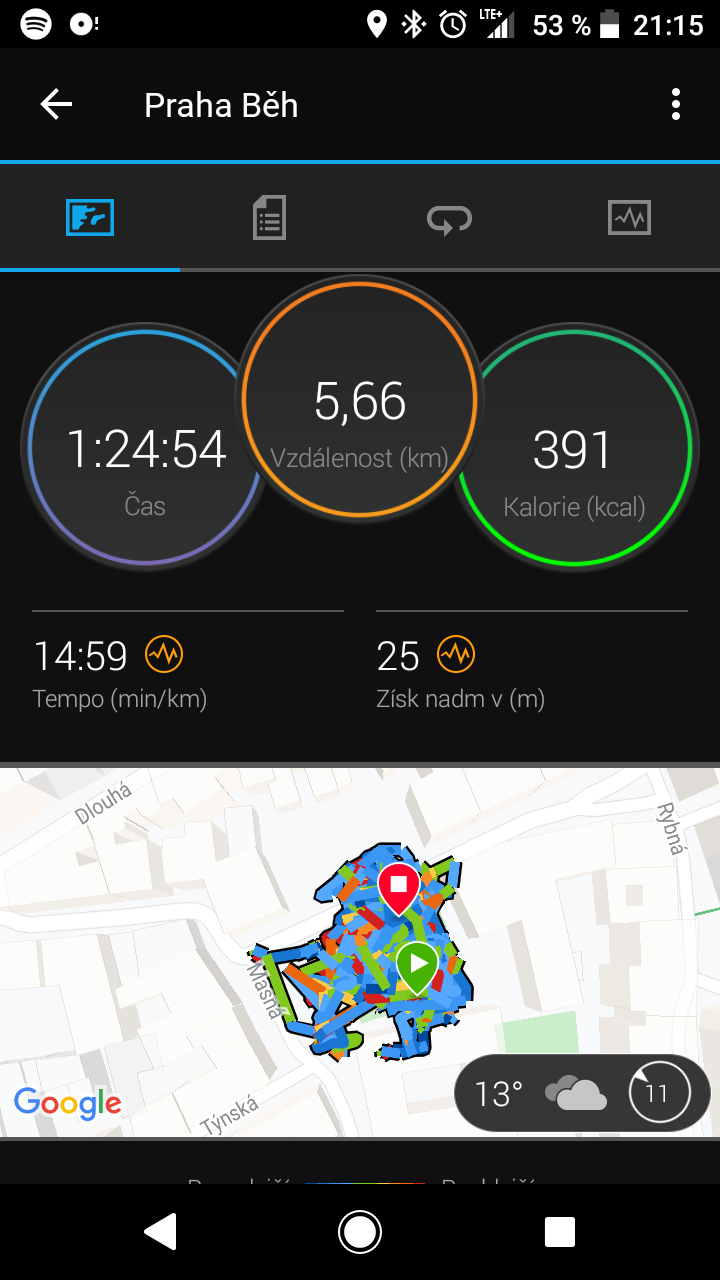Open the pace chart icon next to 14:59
720x1280 pixels.
pyautogui.click(x=164, y=656)
